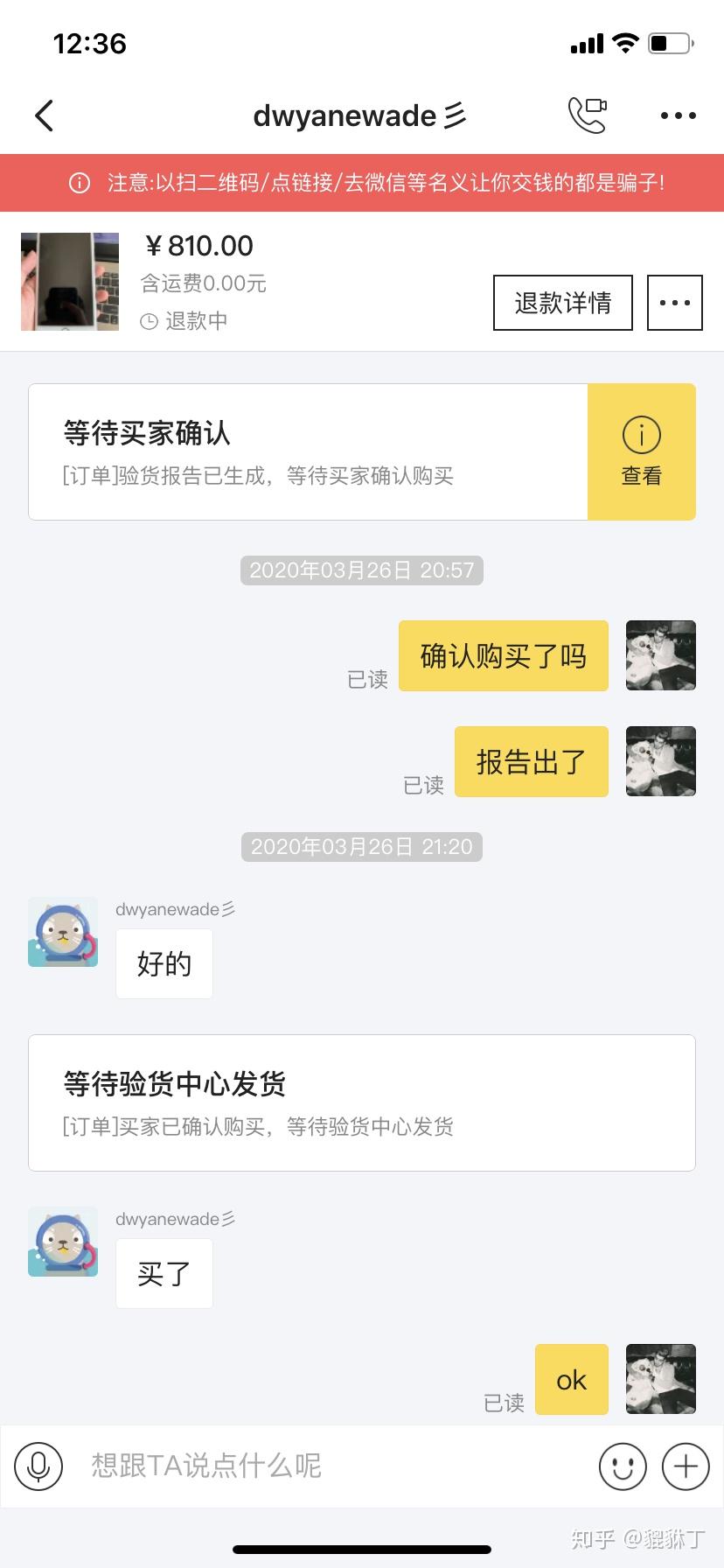
Task: Open my avatar beside 确认购买了吗
Action: click(661, 655)
